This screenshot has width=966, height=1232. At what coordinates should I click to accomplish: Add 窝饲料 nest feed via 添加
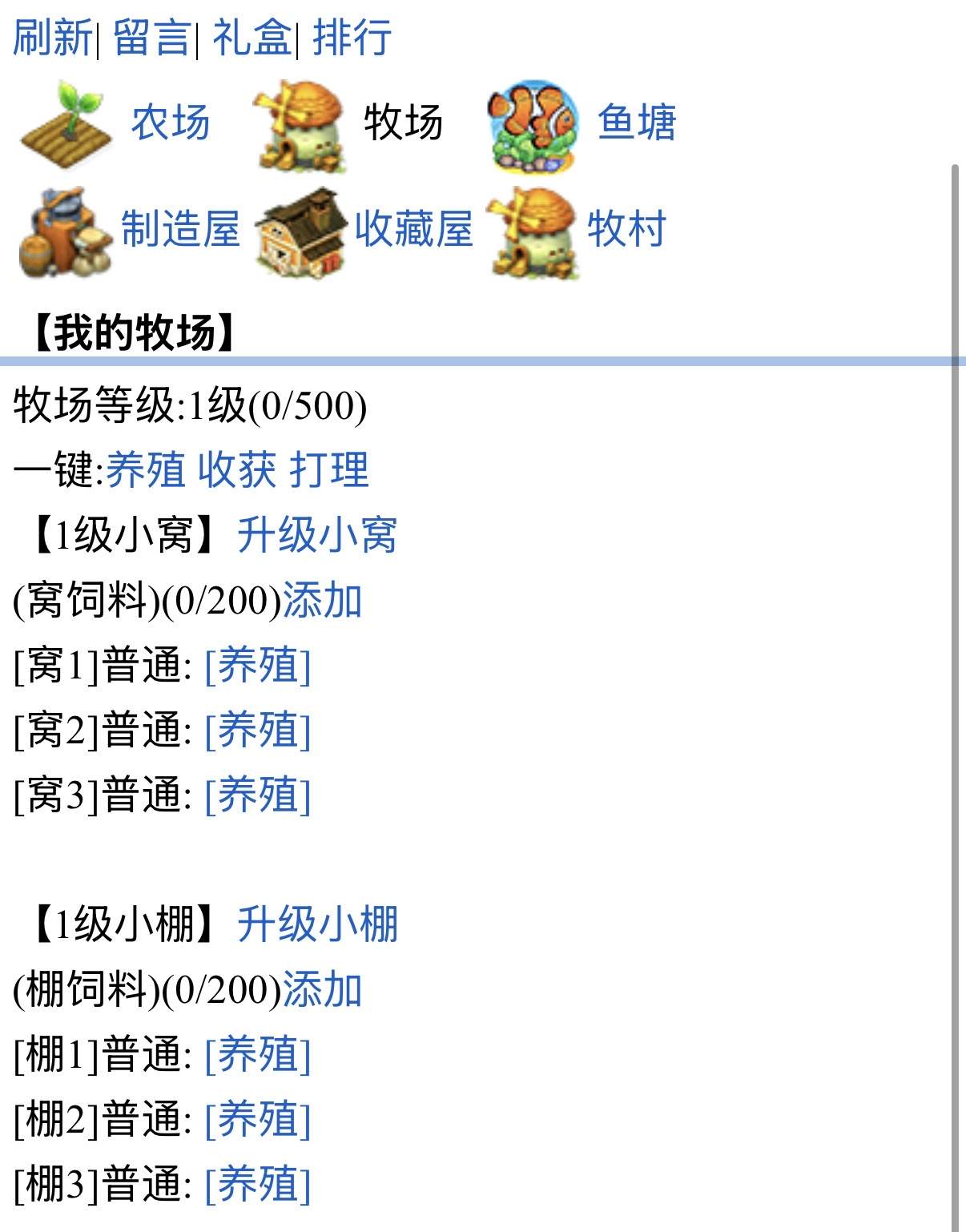coord(323,601)
